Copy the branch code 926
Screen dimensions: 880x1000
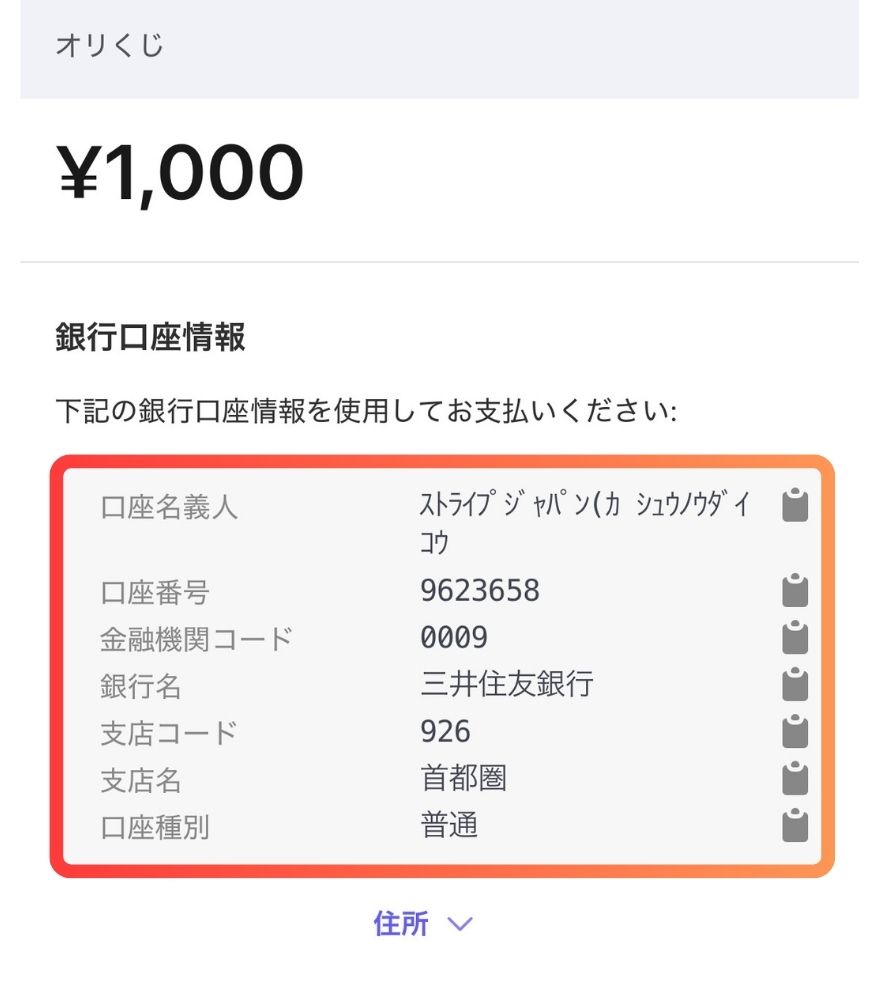coord(793,731)
